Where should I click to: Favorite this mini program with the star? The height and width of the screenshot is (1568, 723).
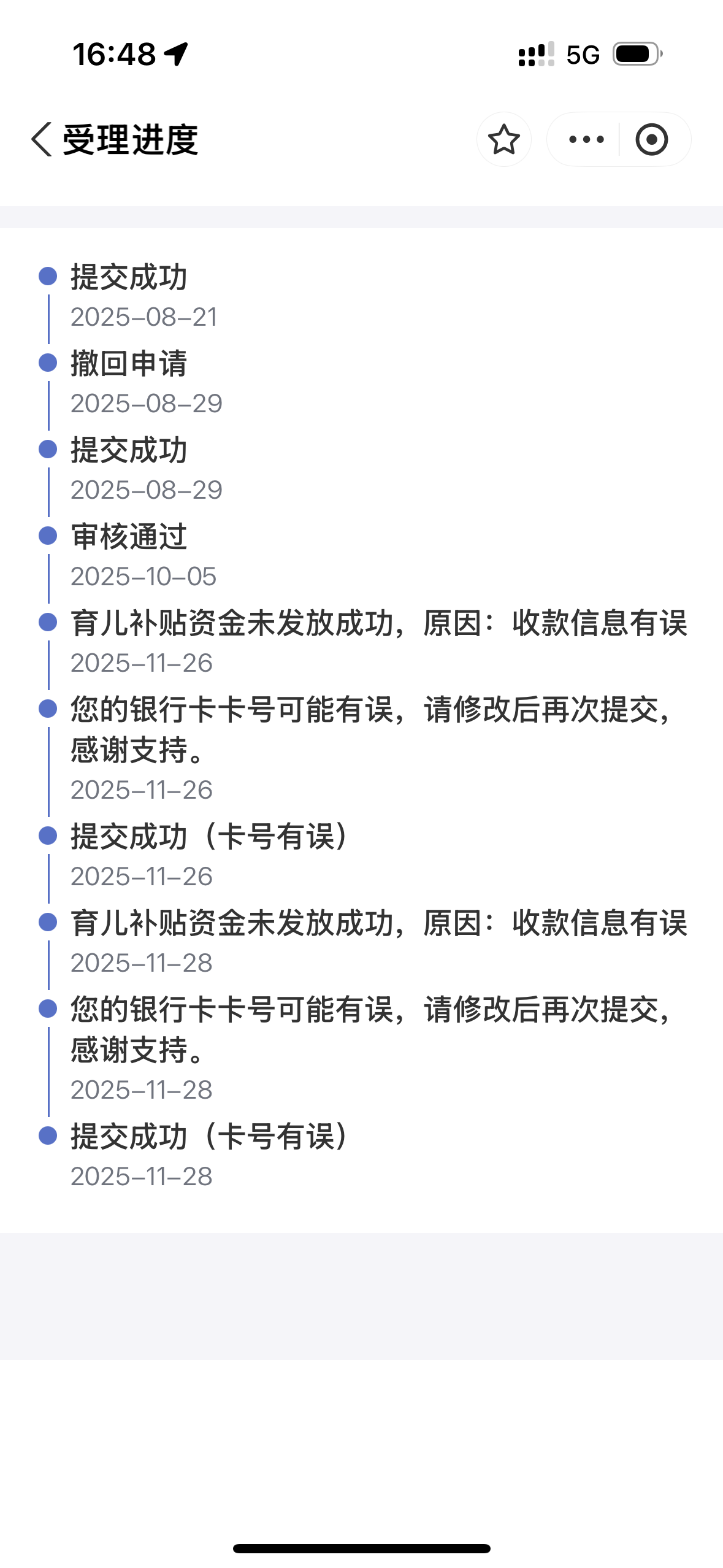503,139
